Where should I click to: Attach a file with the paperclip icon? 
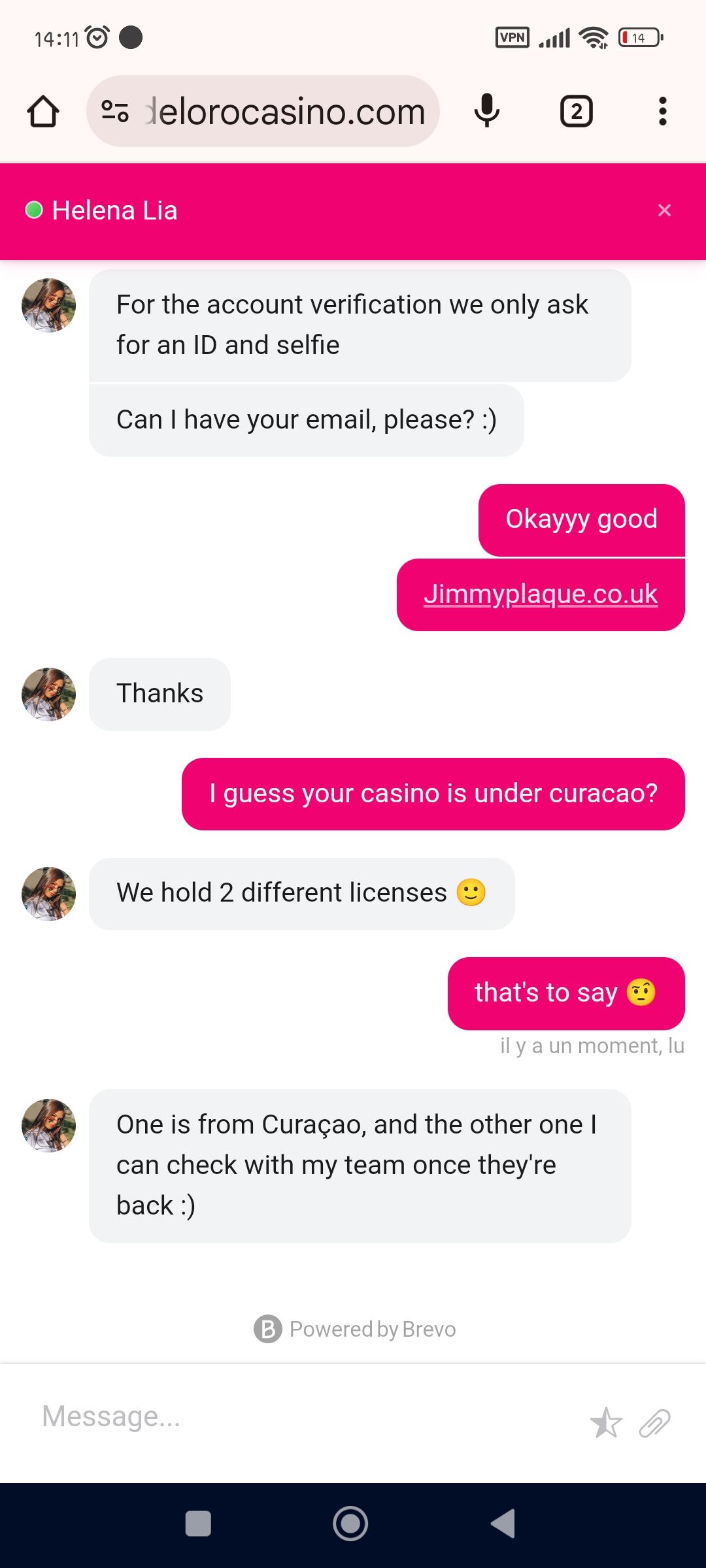pos(655,1423)
